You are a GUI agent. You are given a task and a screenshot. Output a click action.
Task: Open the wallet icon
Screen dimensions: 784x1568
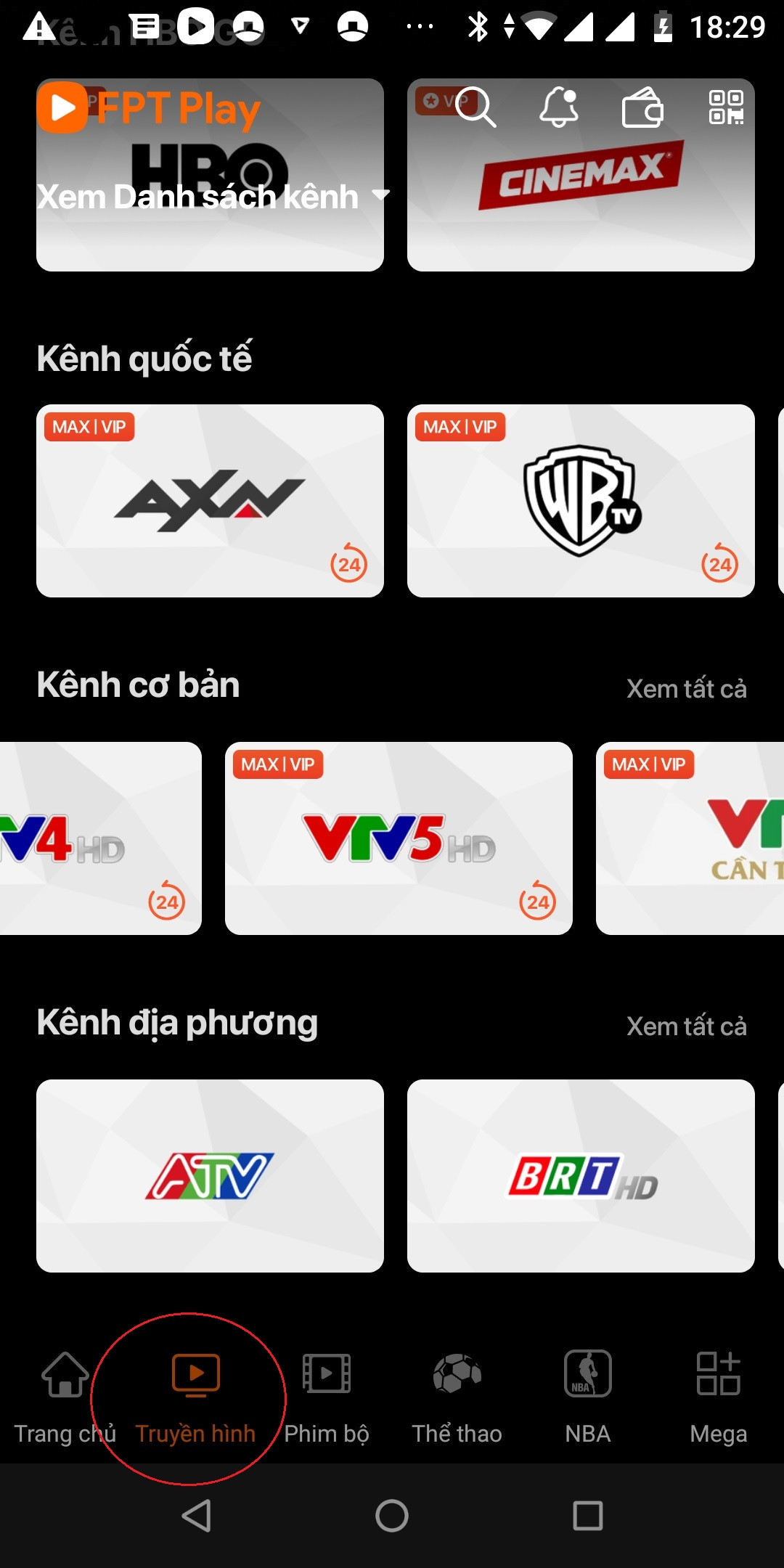point(642,107)
